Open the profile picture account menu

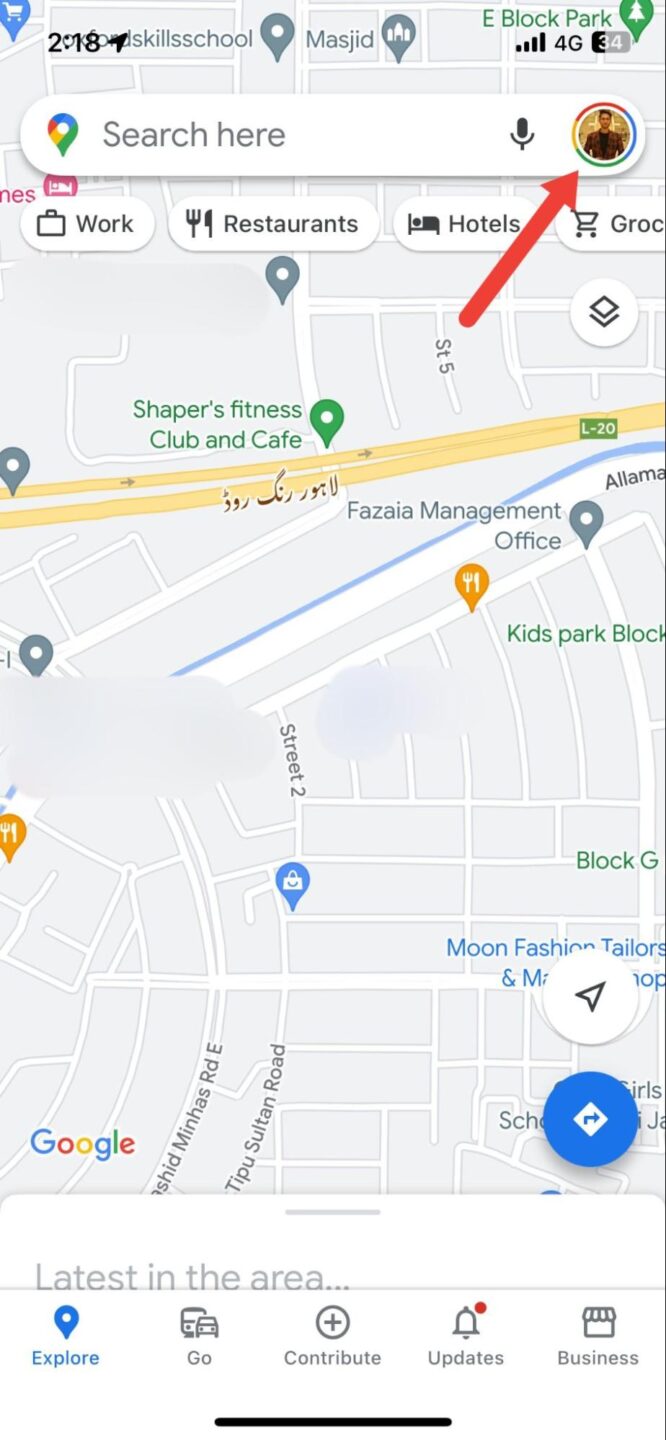click(x=604, y=135)
